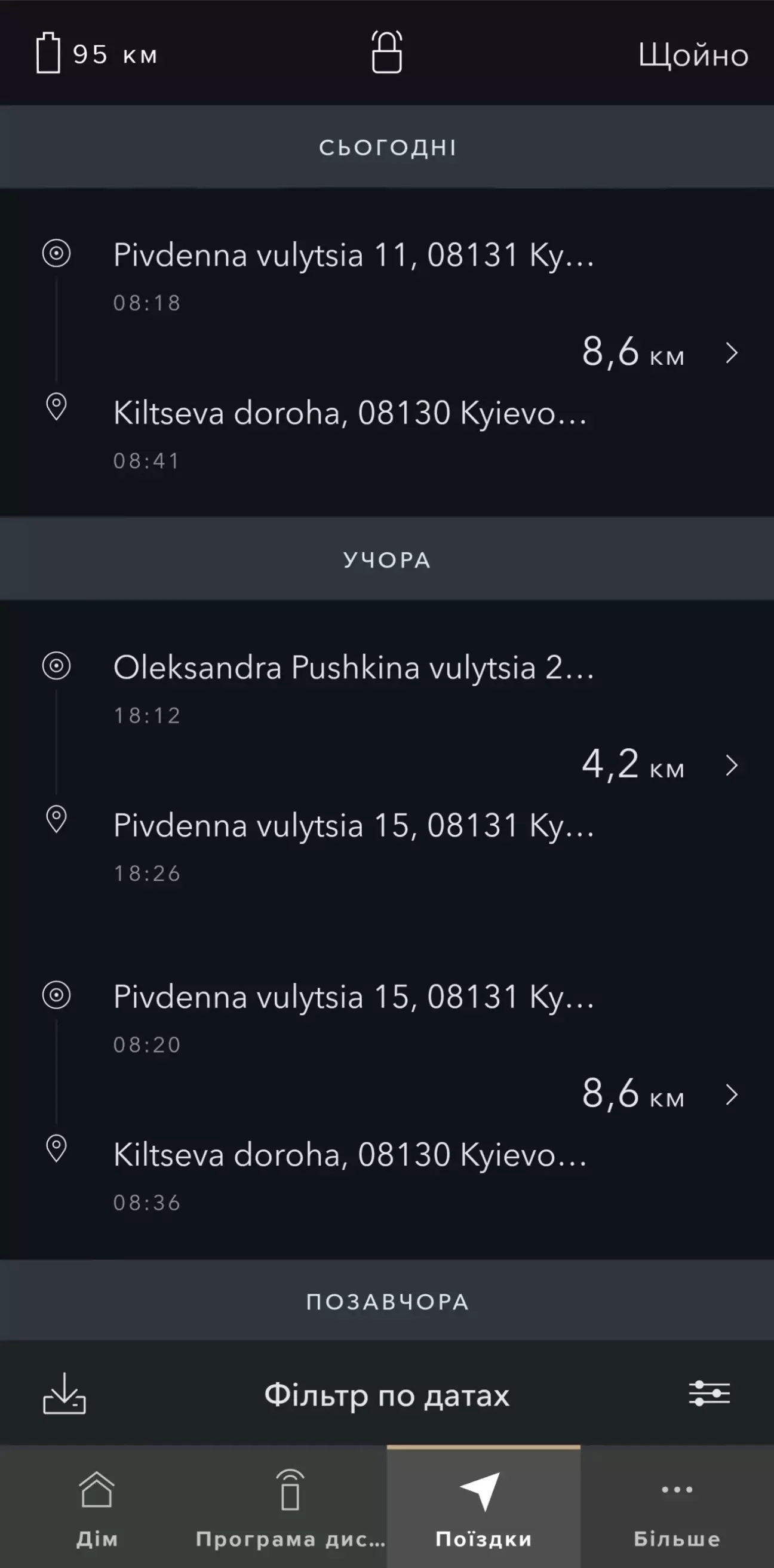This screenshot has height=1568, width=774.
Task: Open the Програма дис… tab
Action: [x=290, y=1508]
